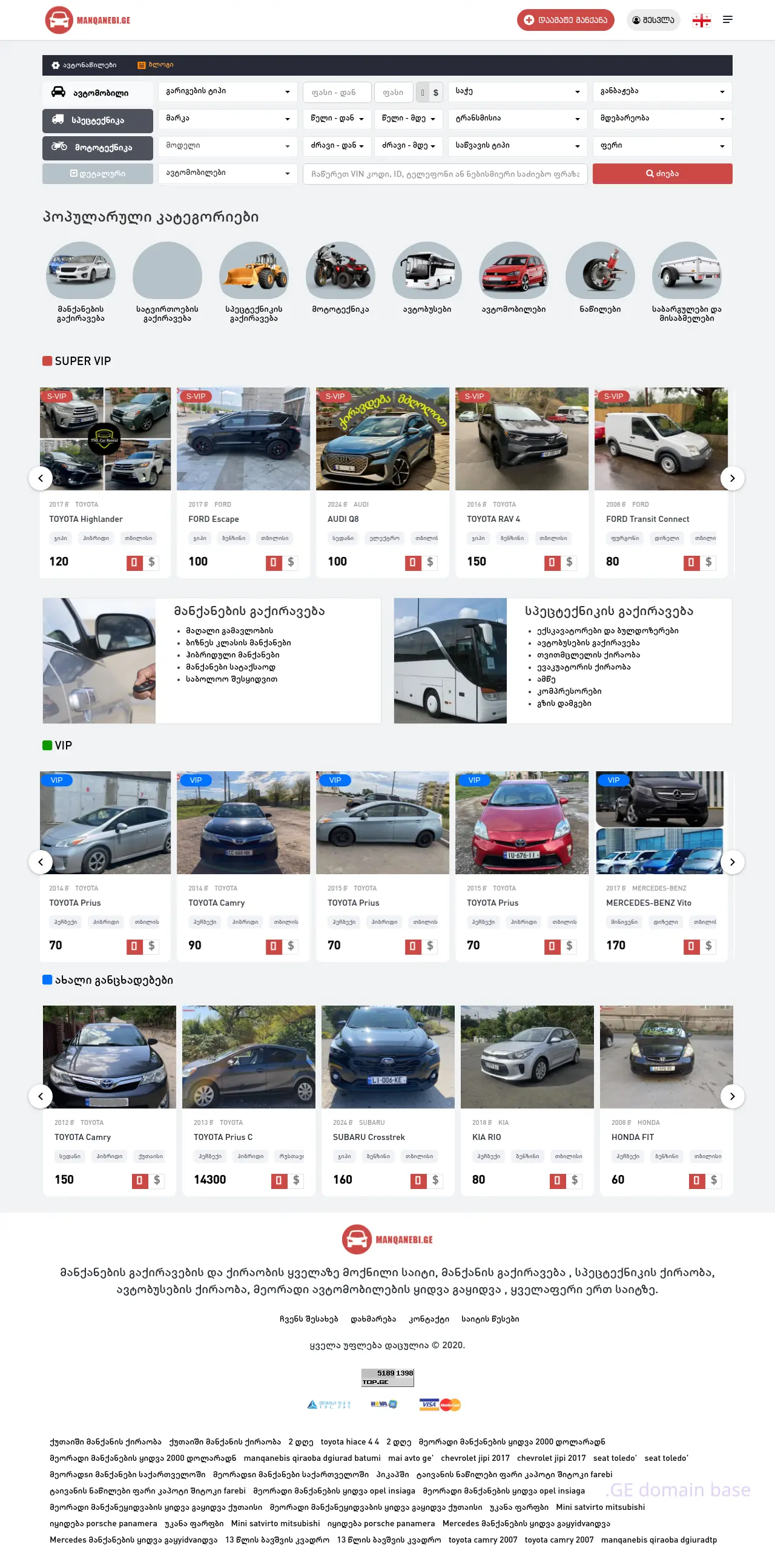Switch to the ბლოგი tab

pos(155,65)
